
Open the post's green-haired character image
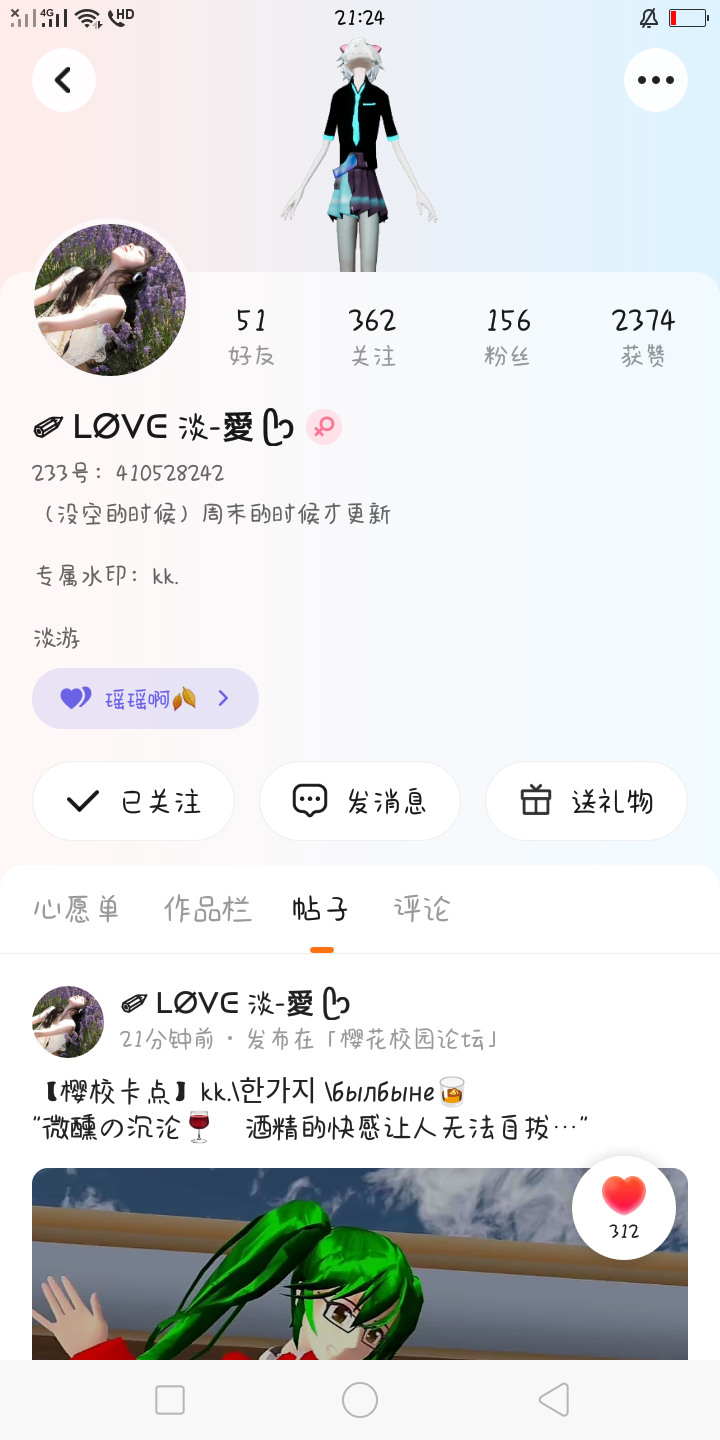(300, 1270)
